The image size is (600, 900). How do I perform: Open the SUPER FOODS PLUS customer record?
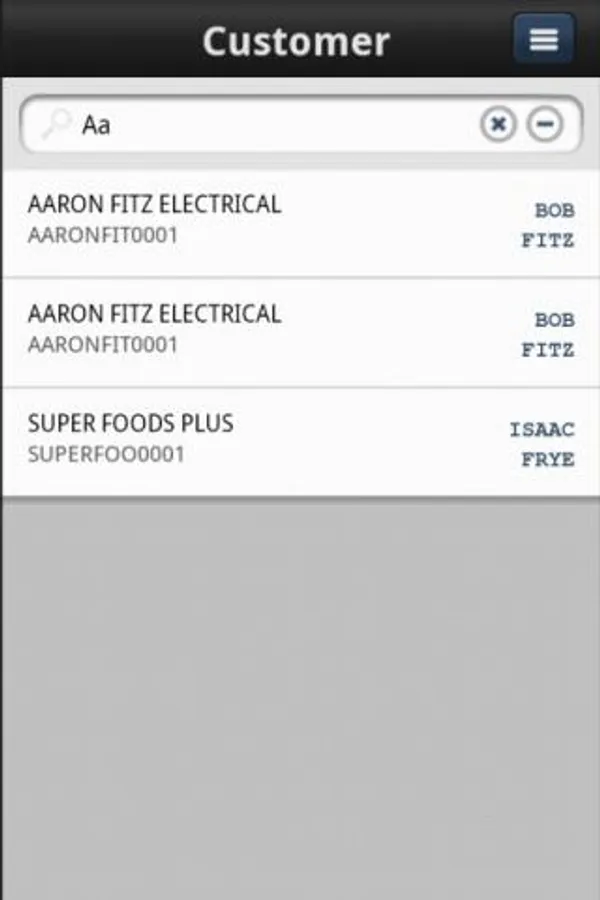coord(300,440)
